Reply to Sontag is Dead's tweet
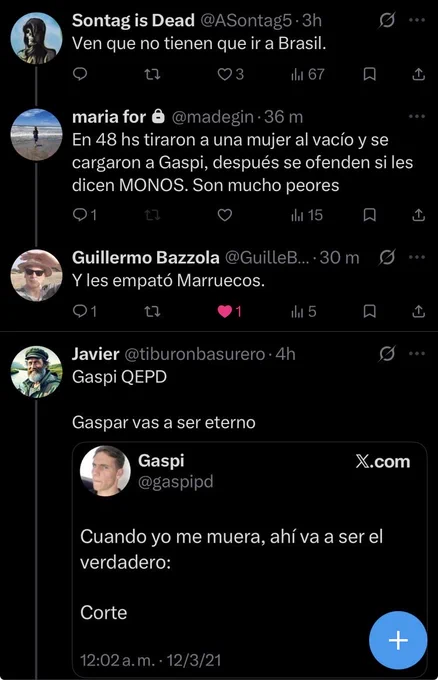The image size is (438, 680). pos(80,75)
